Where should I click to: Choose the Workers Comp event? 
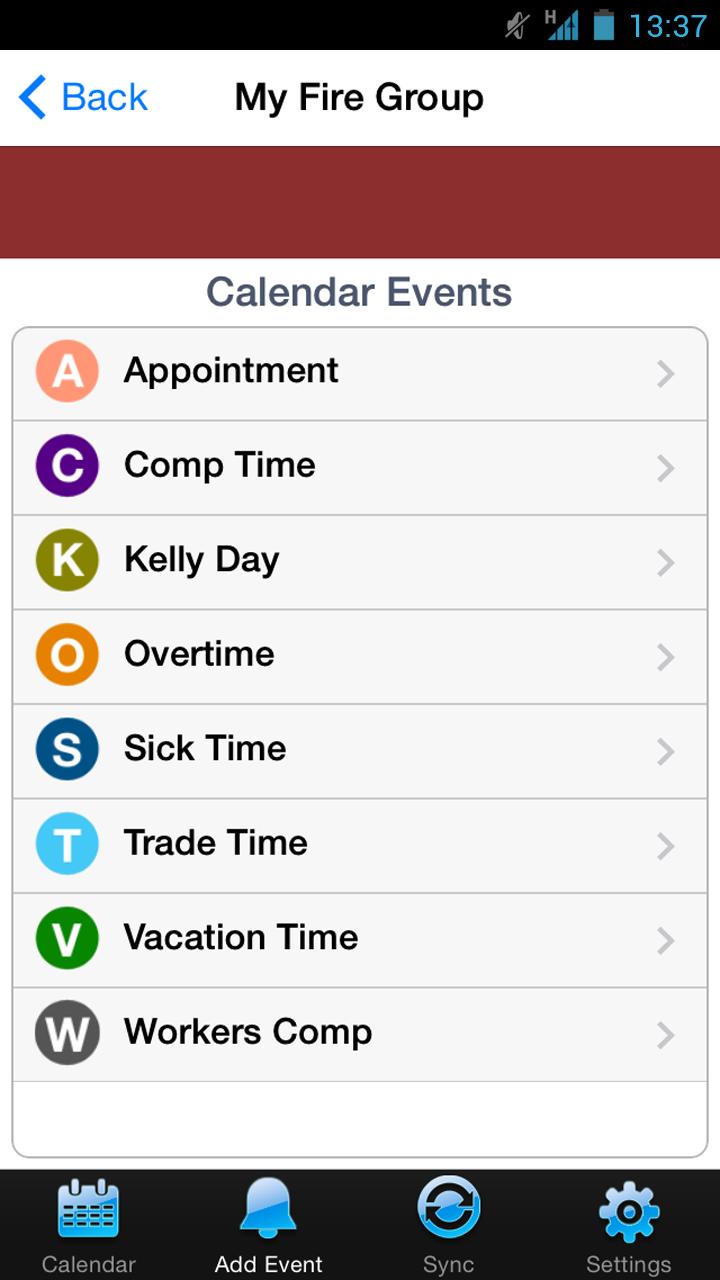[x=359, y=1033]
